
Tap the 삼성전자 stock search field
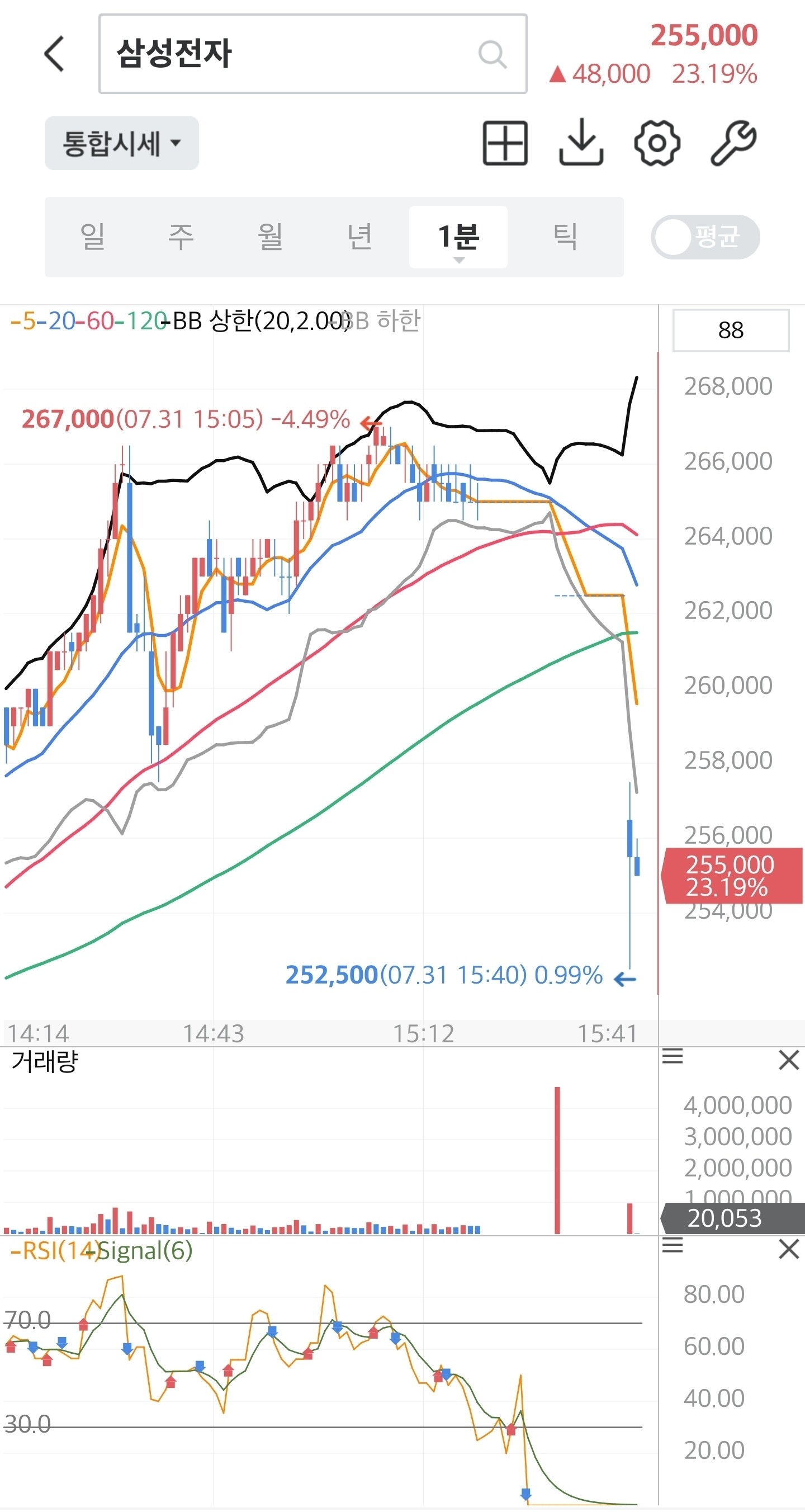pyautogui.click(x=312, y=54)
